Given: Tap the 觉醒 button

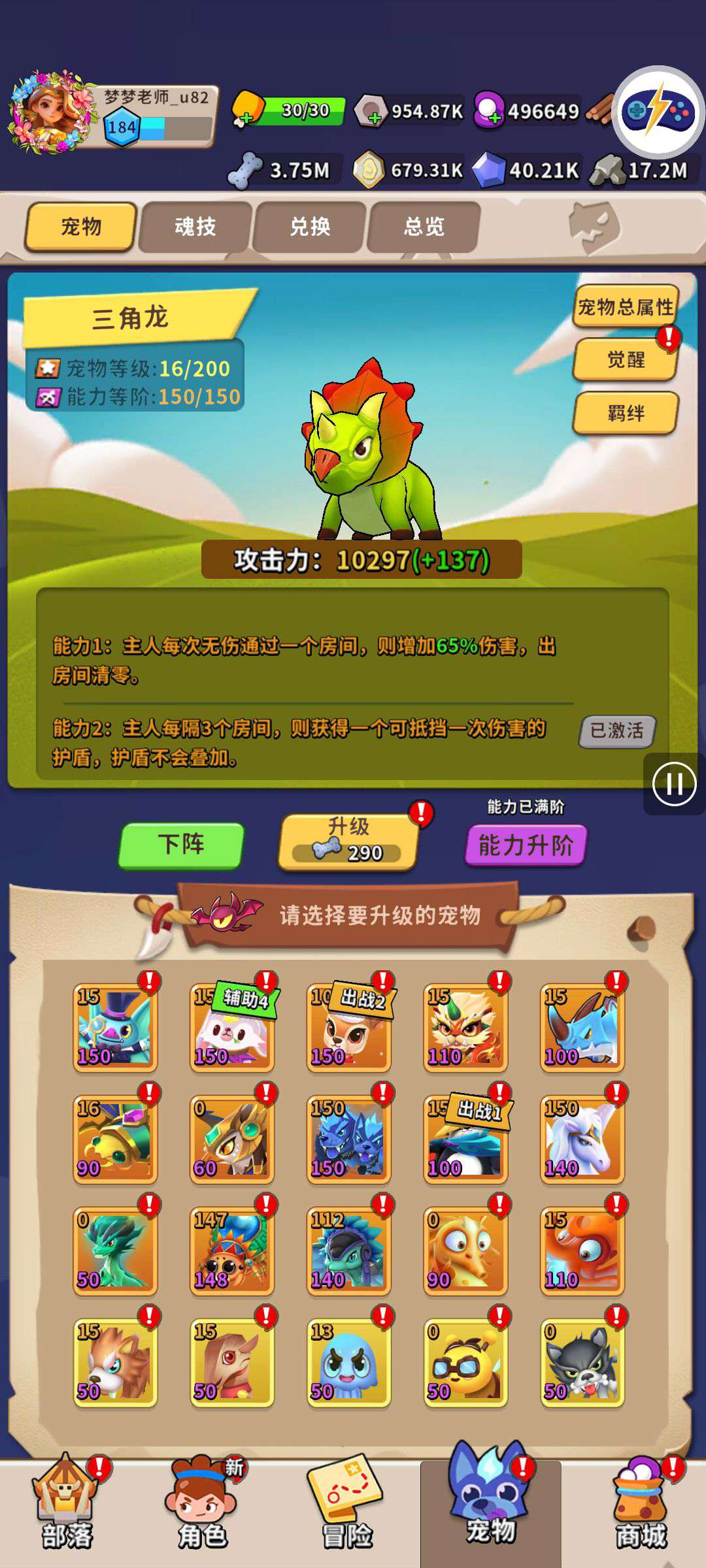Looking at the screenshot, I should 625,359.
